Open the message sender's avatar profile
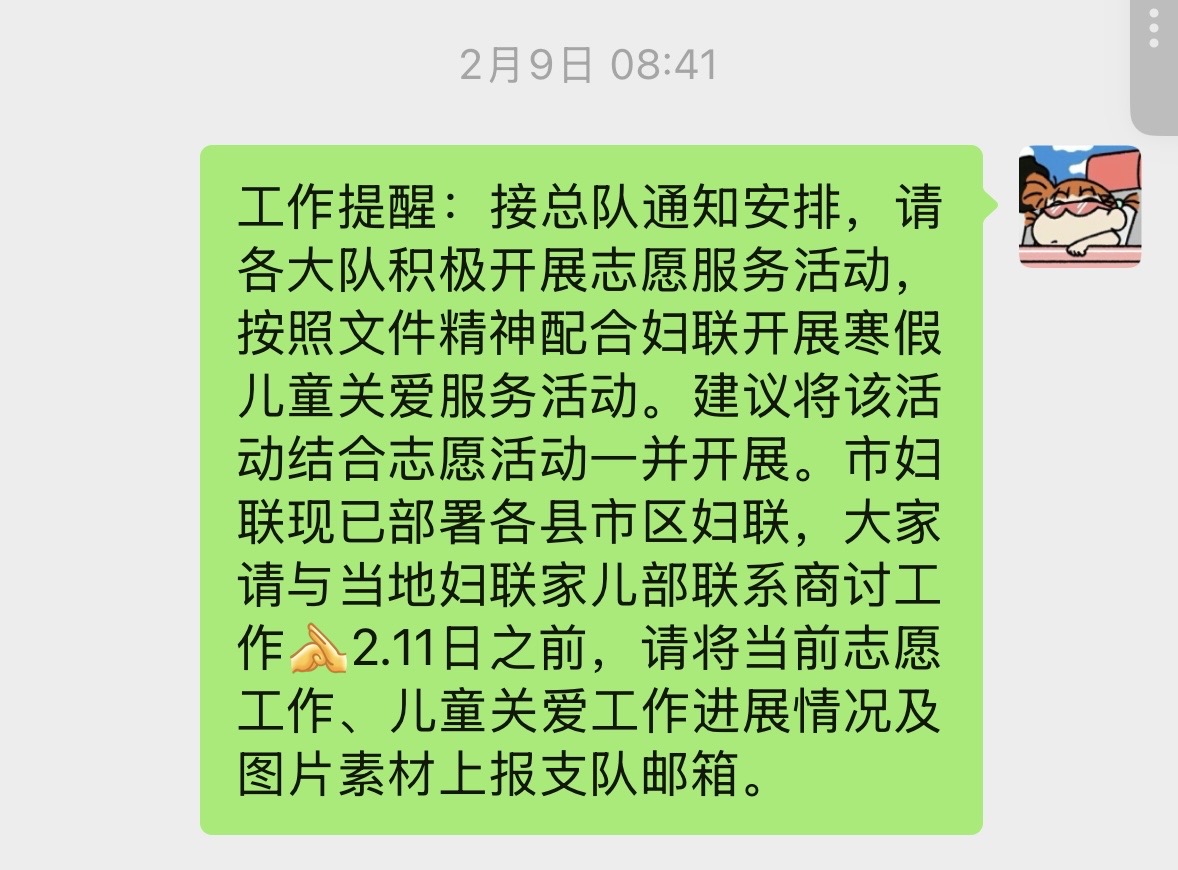This screenshot has width=1178, height=870. tap(1079, 207)
